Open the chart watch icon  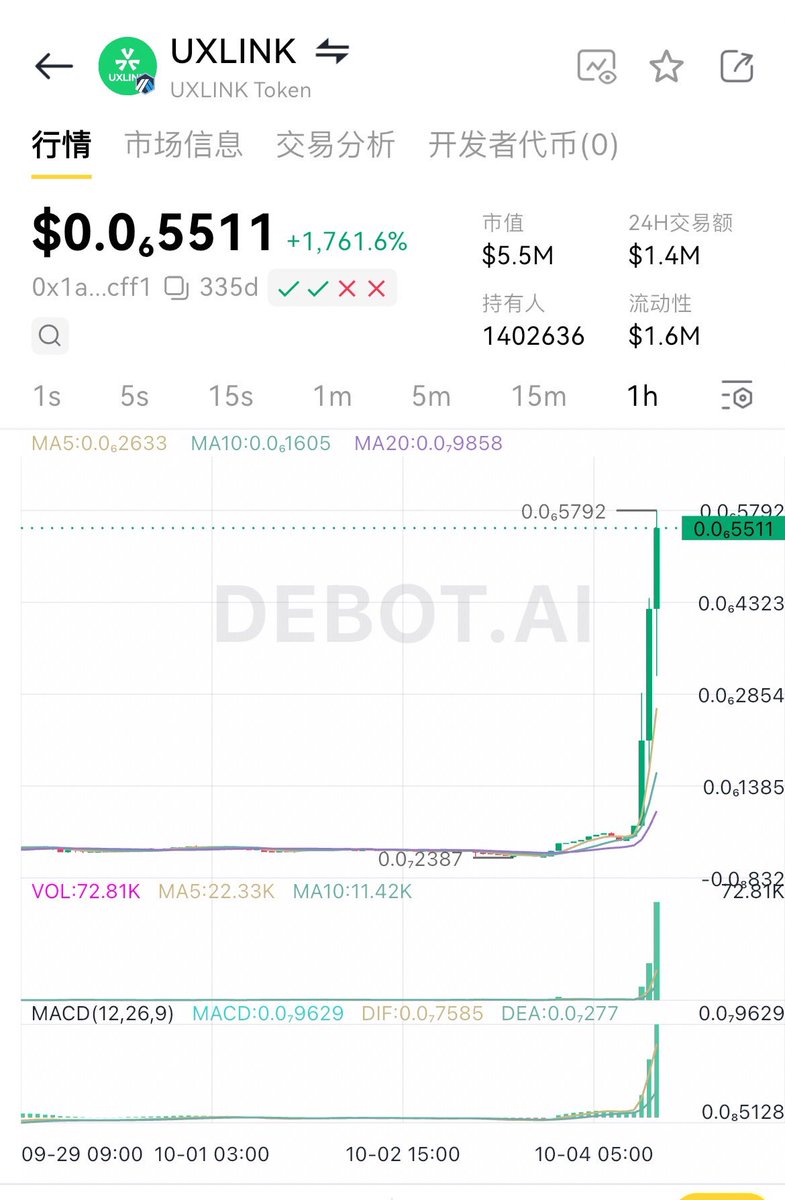[x=597, y=67]
